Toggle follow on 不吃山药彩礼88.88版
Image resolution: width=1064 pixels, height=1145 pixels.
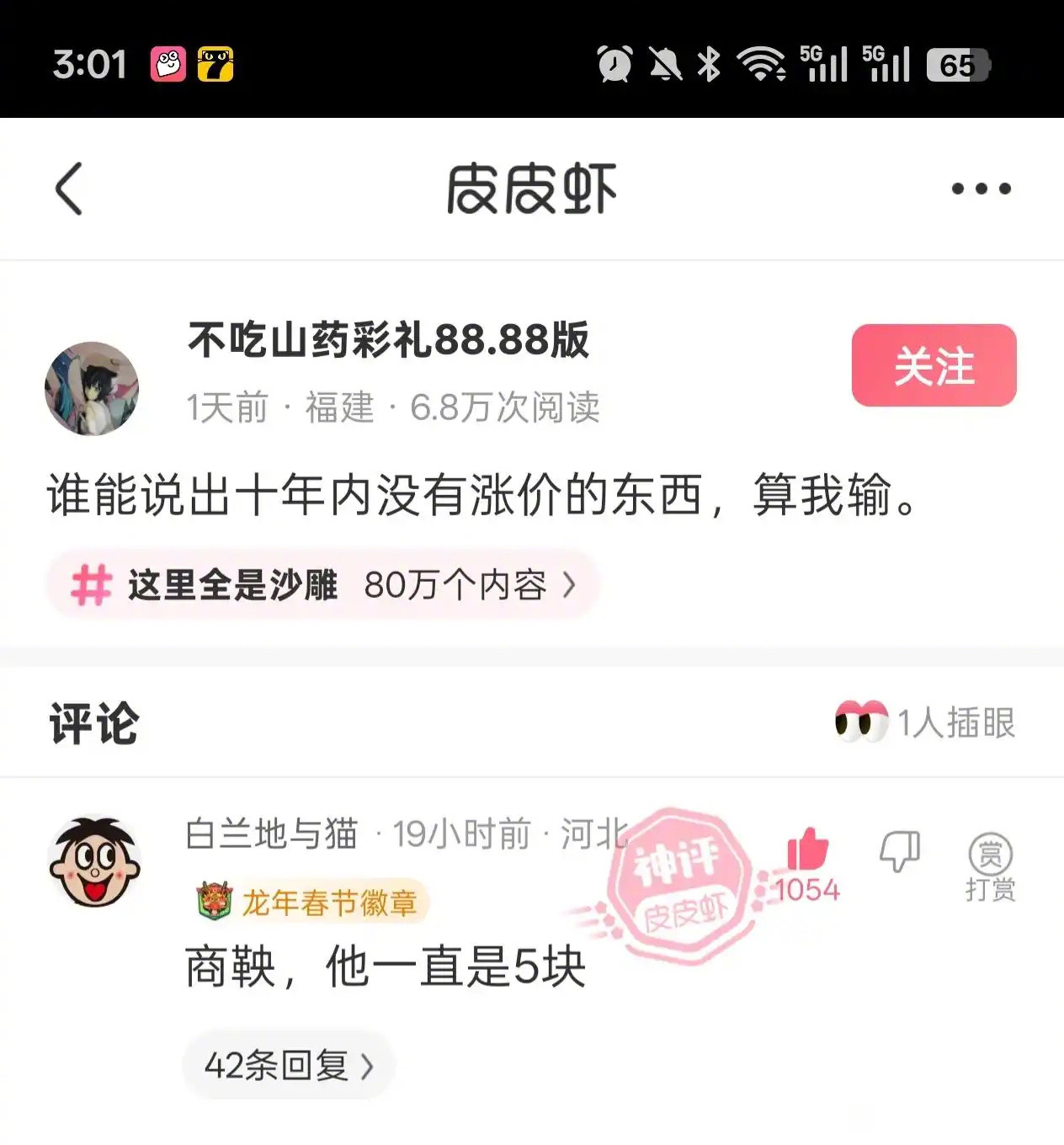coord(934,366)
